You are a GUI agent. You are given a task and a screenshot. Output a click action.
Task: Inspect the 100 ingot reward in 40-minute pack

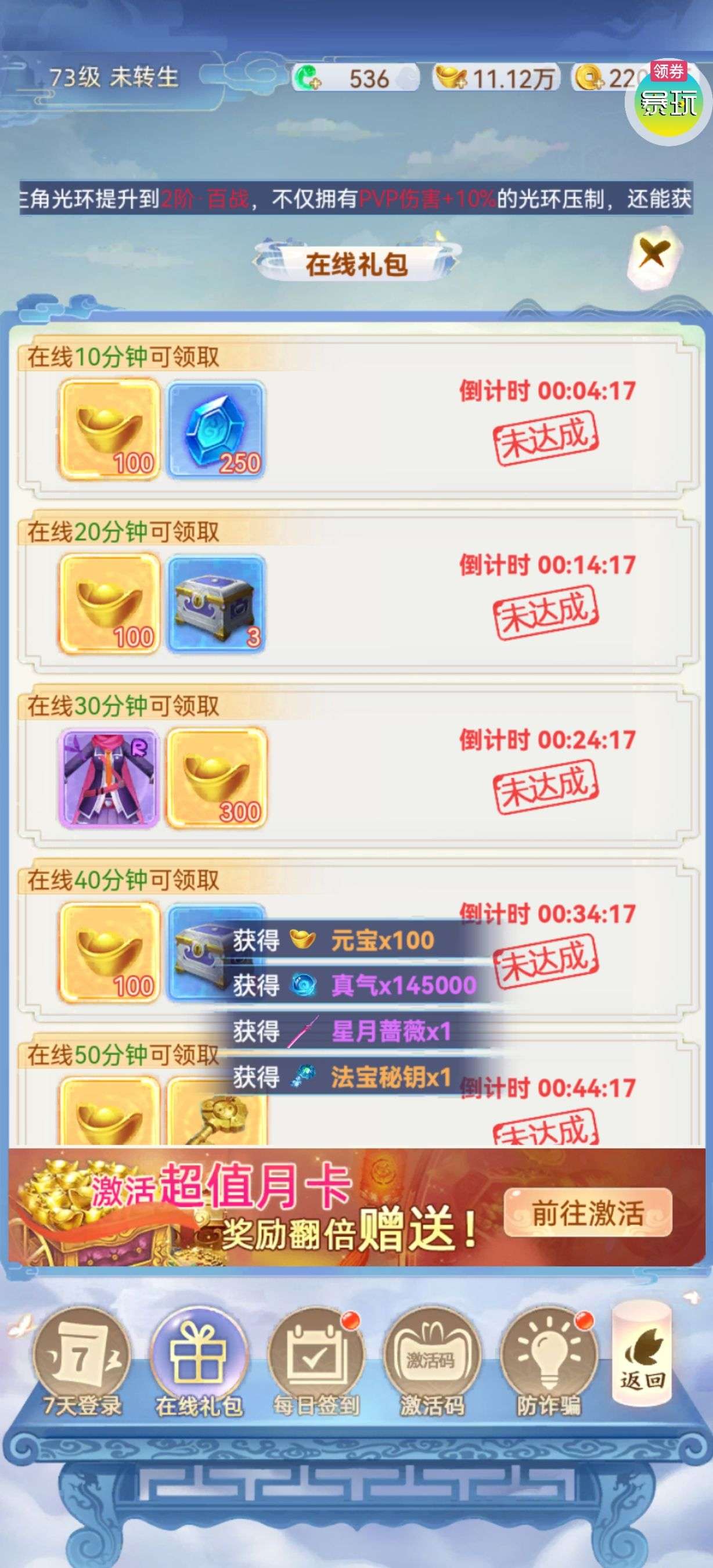pyautogui.click(x=110, y=952)
